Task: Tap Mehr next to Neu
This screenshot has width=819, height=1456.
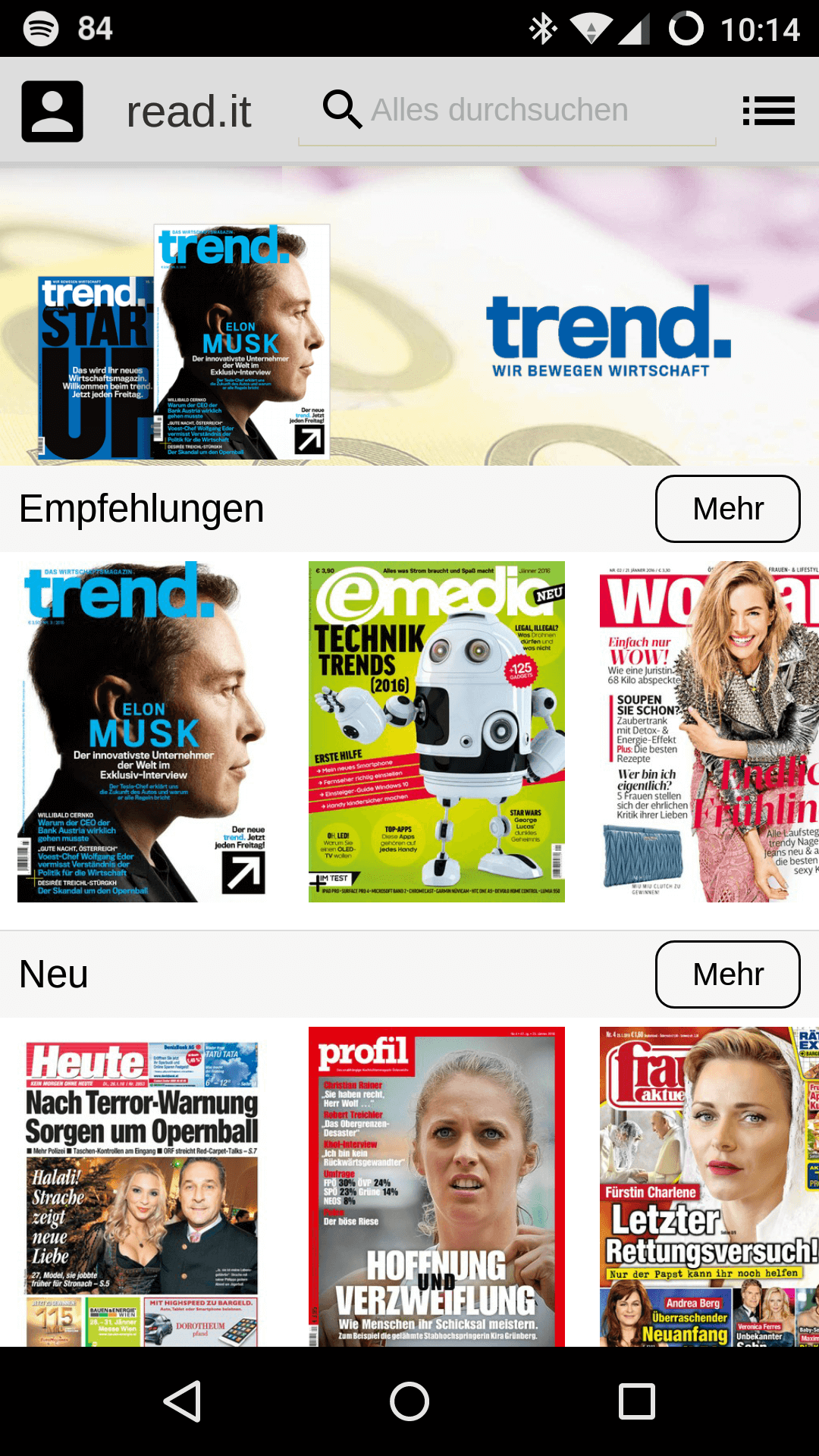Action: pos(727,974)
